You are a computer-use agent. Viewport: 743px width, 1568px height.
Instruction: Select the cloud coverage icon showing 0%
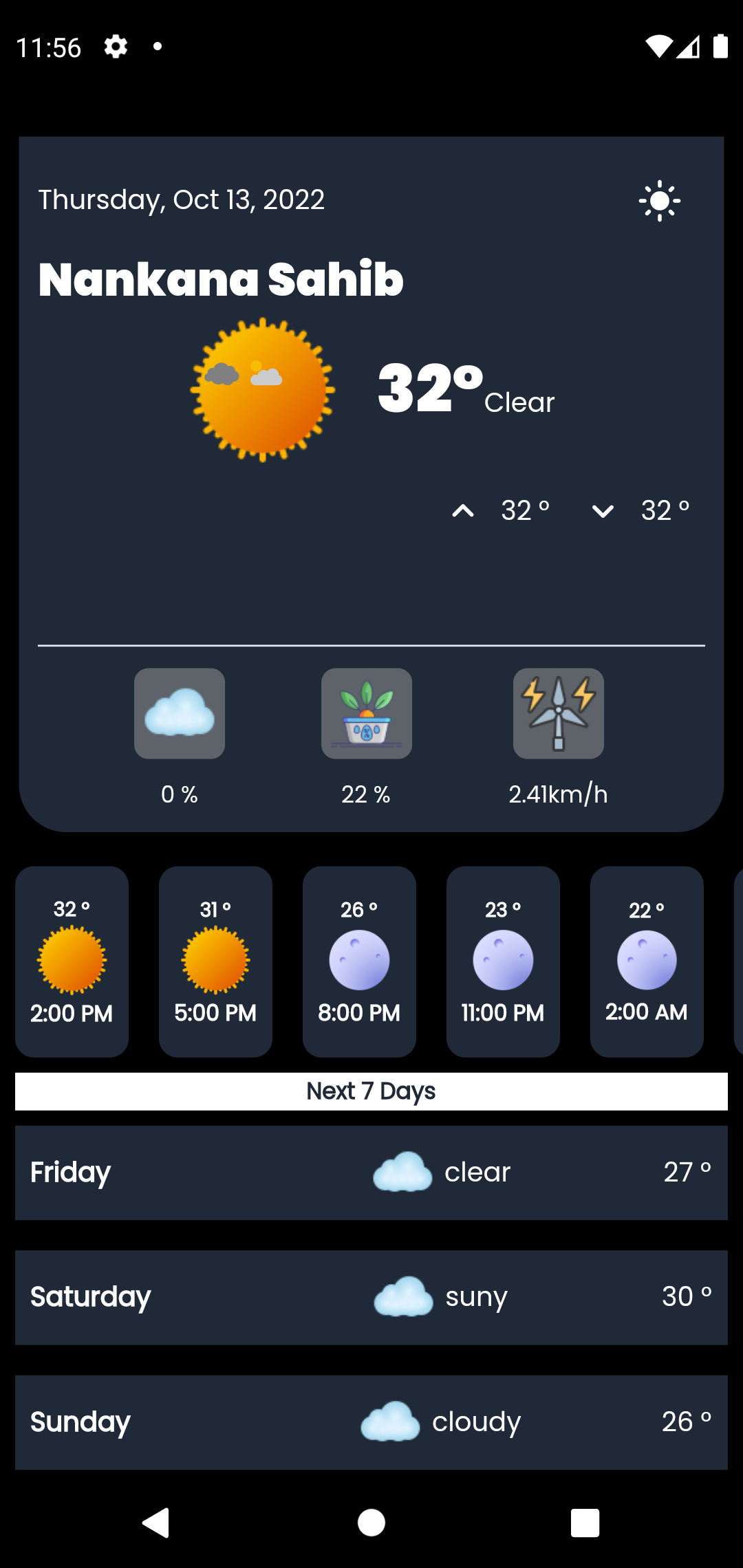click(x=179, y=713)
